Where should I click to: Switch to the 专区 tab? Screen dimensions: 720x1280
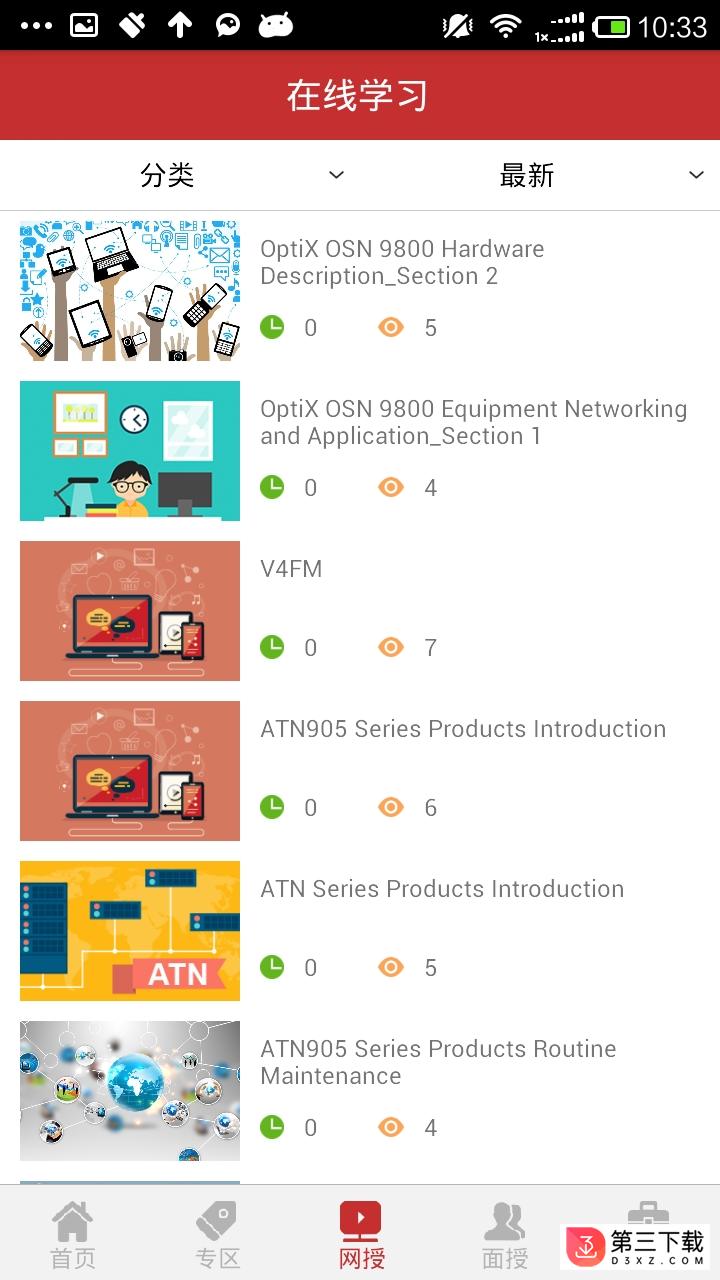[217, 1235]
